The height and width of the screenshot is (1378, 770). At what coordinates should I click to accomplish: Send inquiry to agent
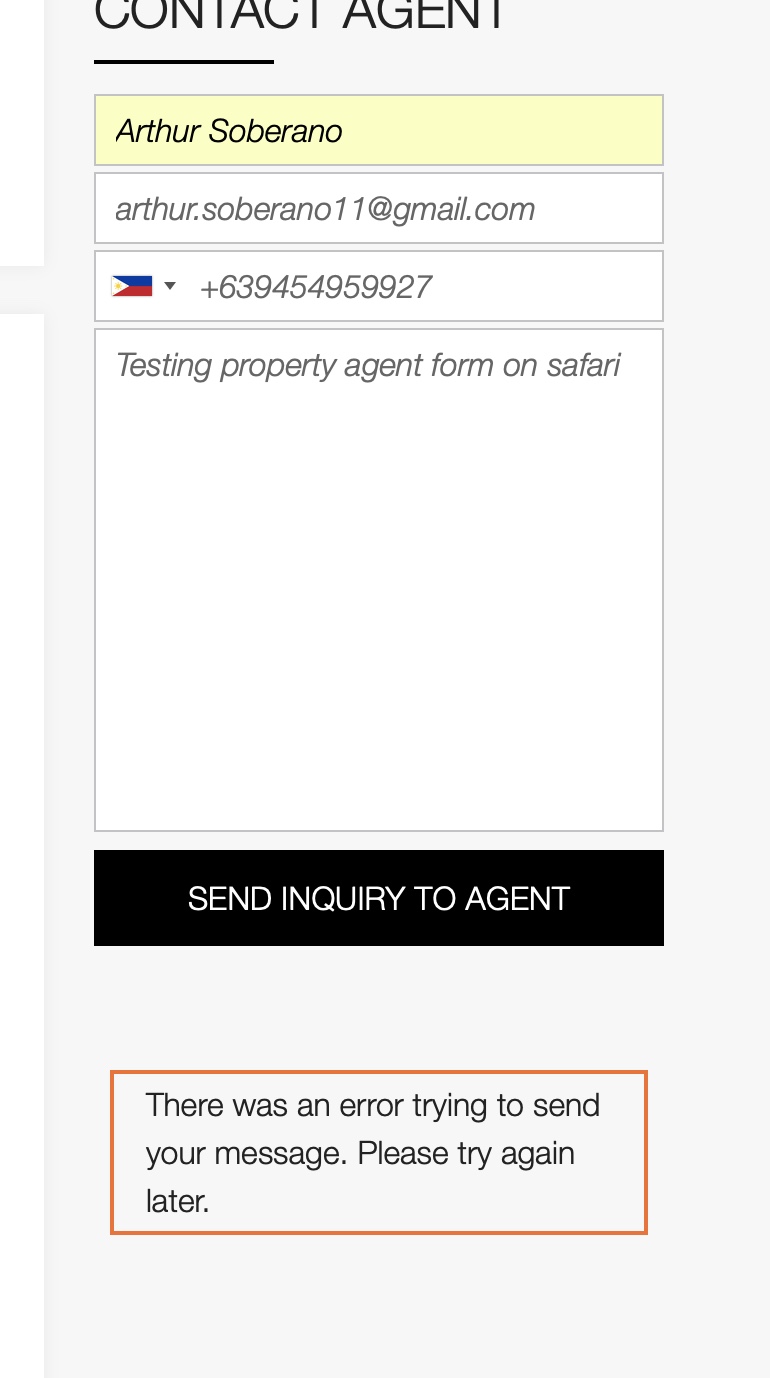click(x=379, y=898)
